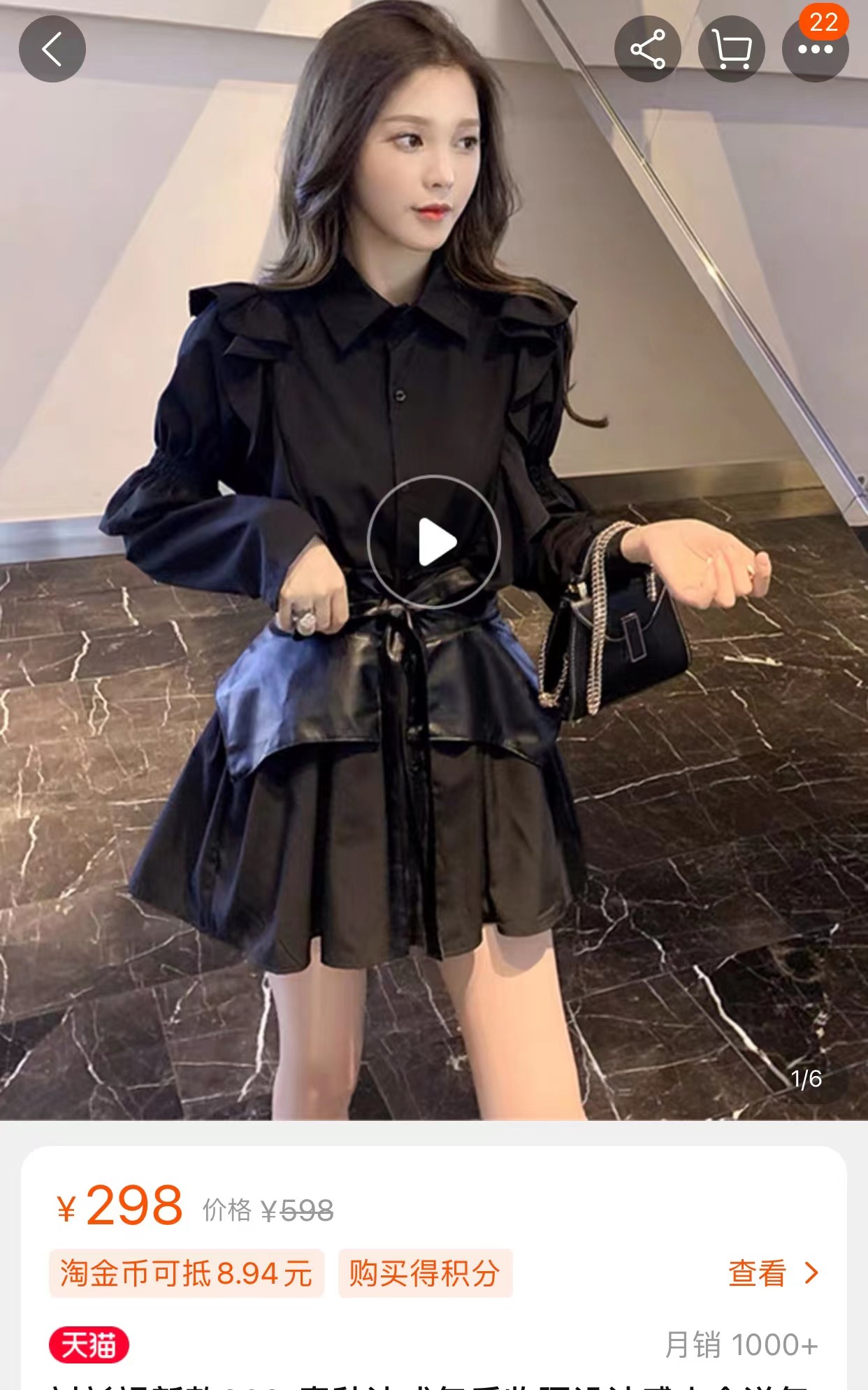Screen dimensions: 868x1390
Task: Share this product
Action: click(647, 49)
